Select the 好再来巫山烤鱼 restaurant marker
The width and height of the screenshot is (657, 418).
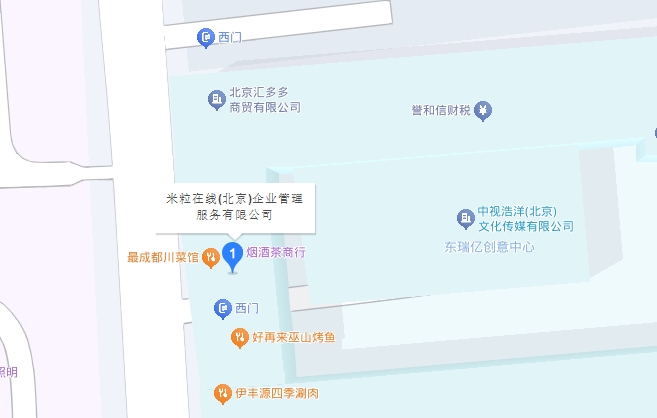(239, 338)
